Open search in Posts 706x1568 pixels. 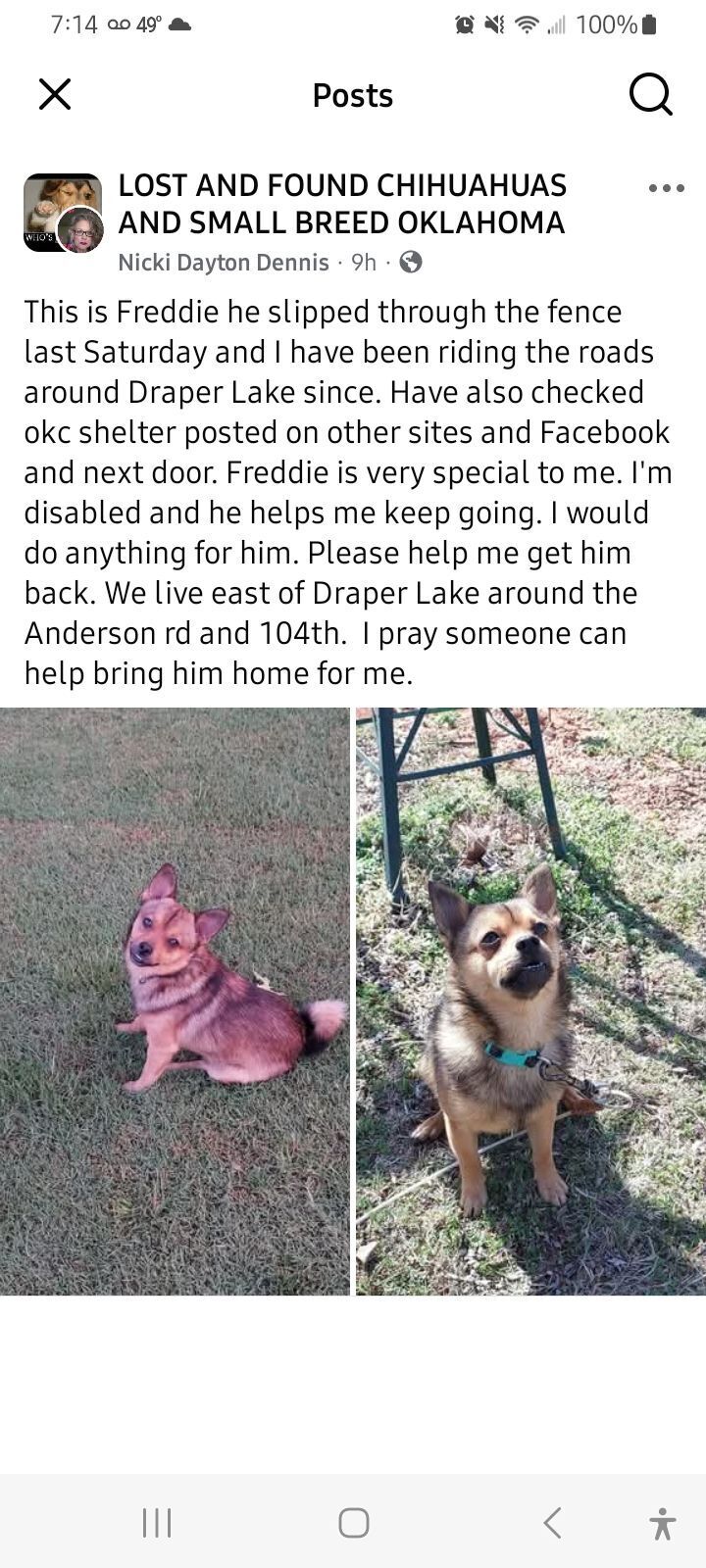coord(650,95)
